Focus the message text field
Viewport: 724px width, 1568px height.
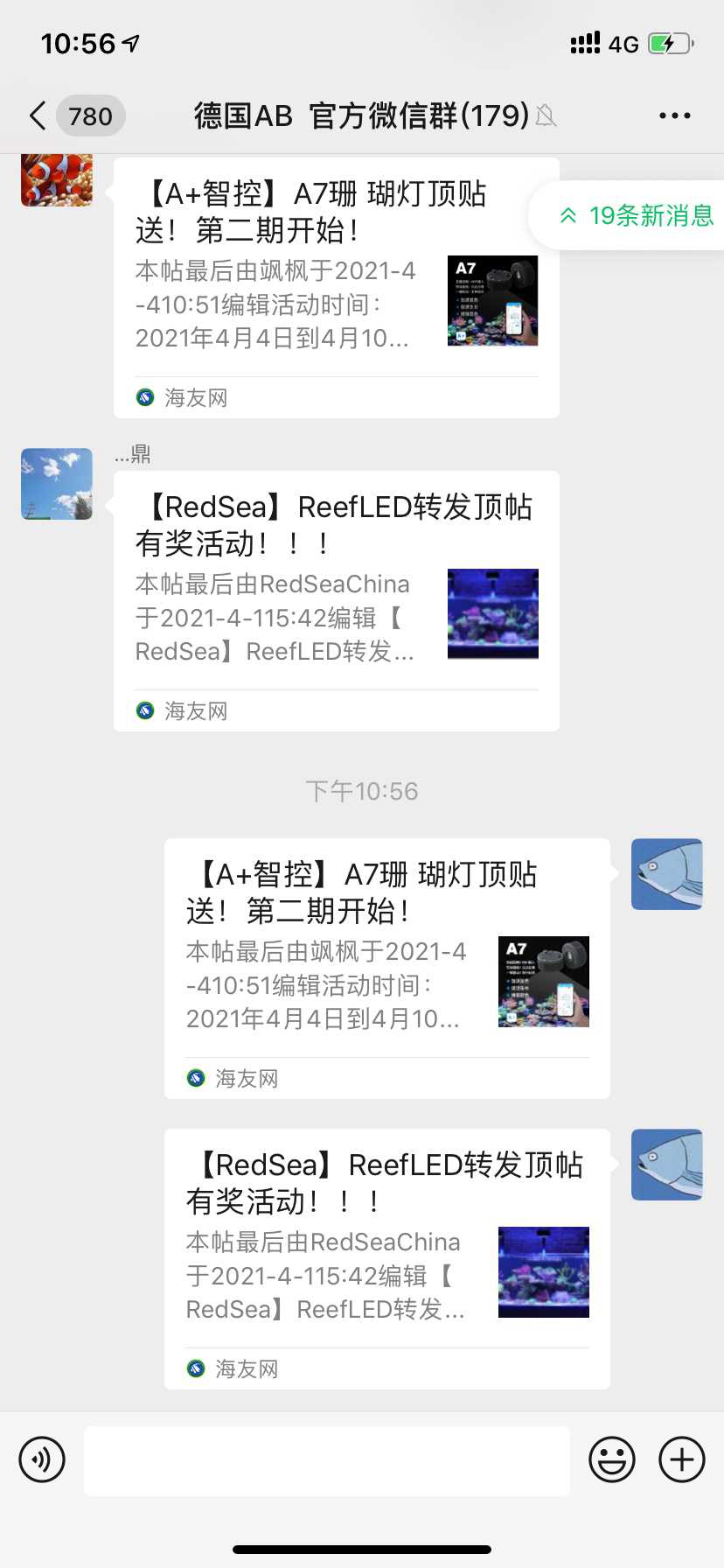[x=327, y=1460]
